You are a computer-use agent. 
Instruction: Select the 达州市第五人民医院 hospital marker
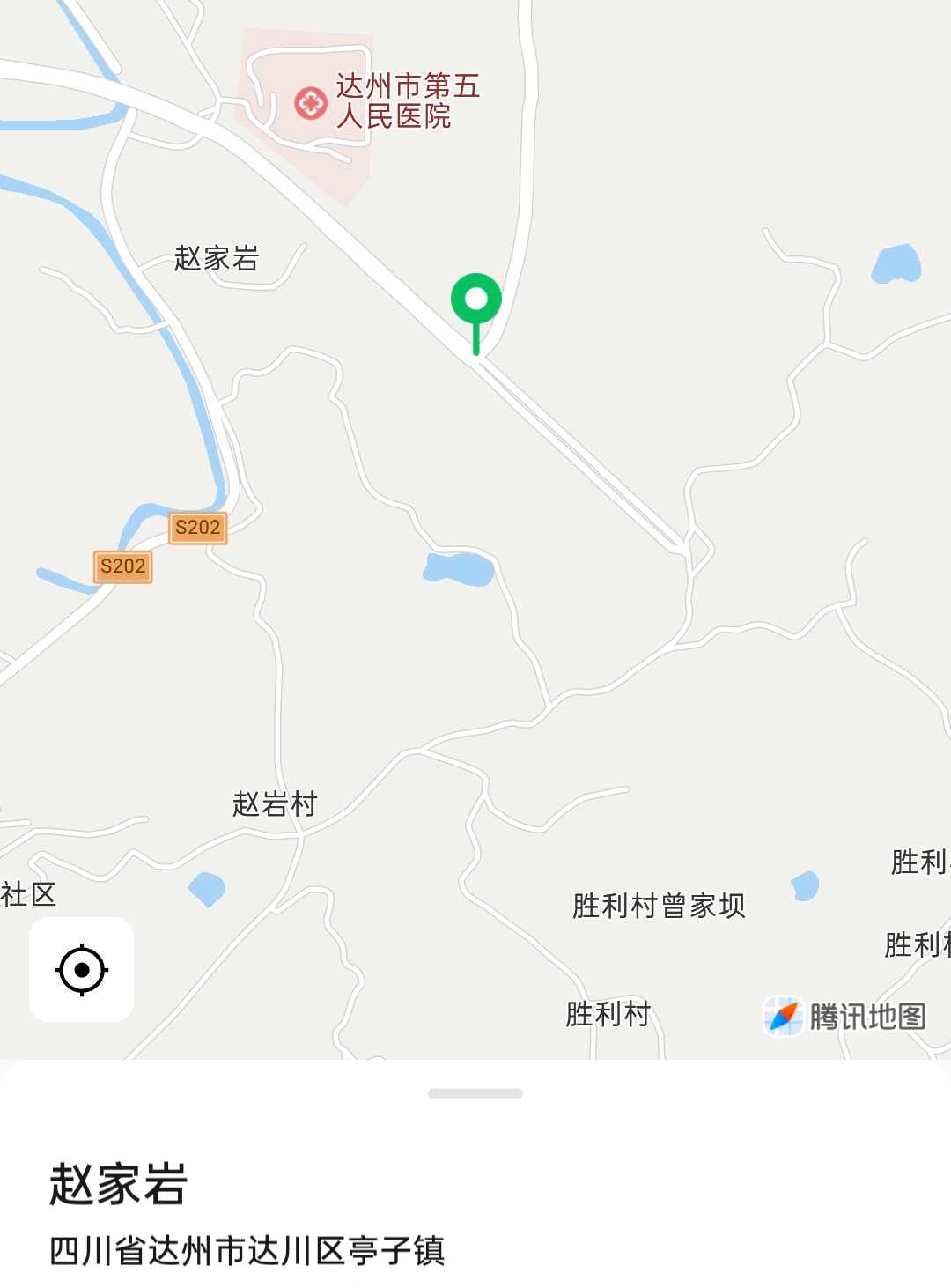[311, 103]
